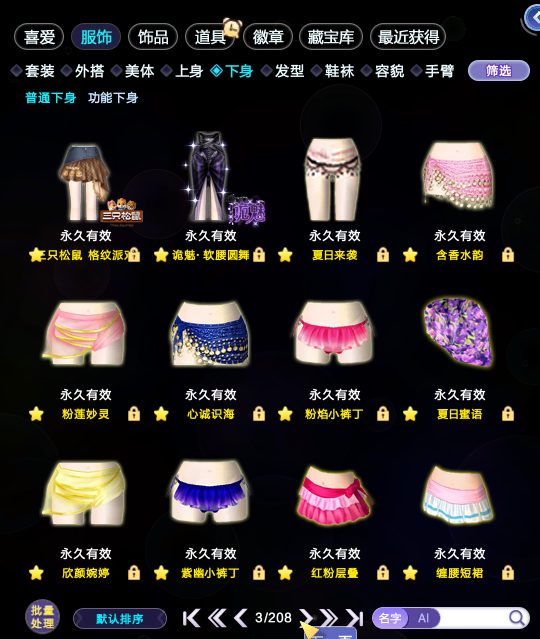Screen dimensions: 540x639
Task: Tap the search magnifier icon
Action: click(x=516, y=618)
